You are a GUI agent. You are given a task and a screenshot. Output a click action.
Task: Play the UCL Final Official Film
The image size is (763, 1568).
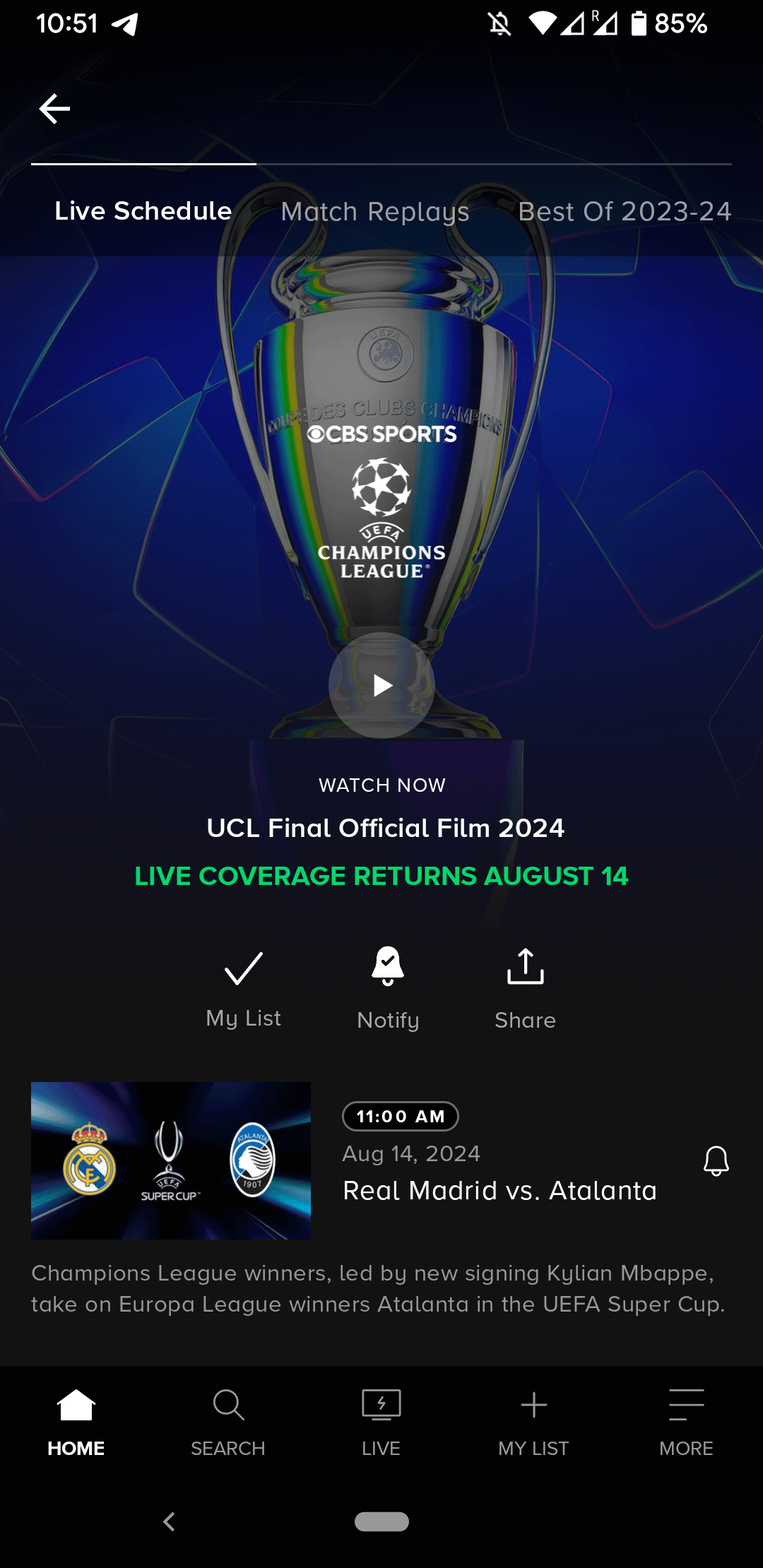(x=381, y=685)
